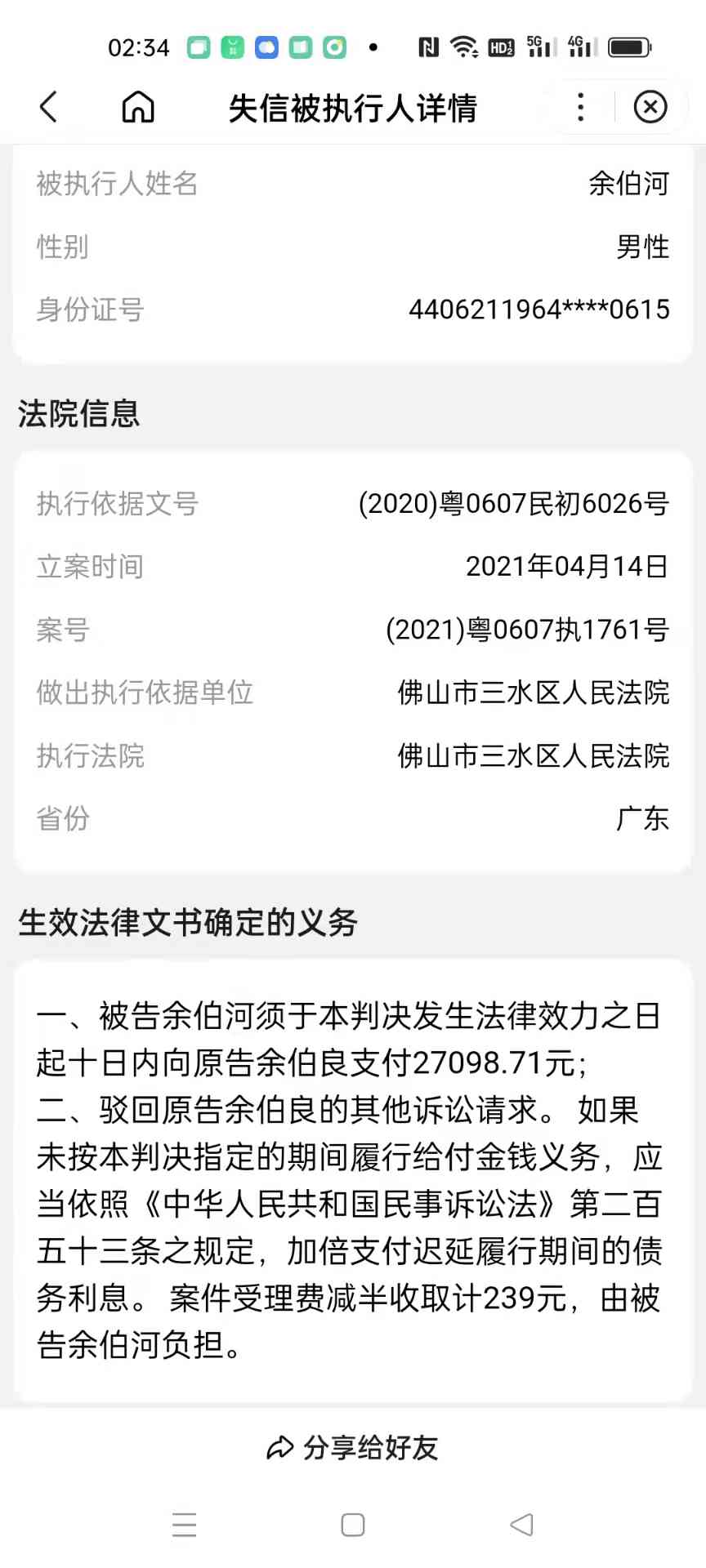The height and width of the screenshot is (1568, 706).
Task: Open system recent apps menu
Action: (185, 1525)
